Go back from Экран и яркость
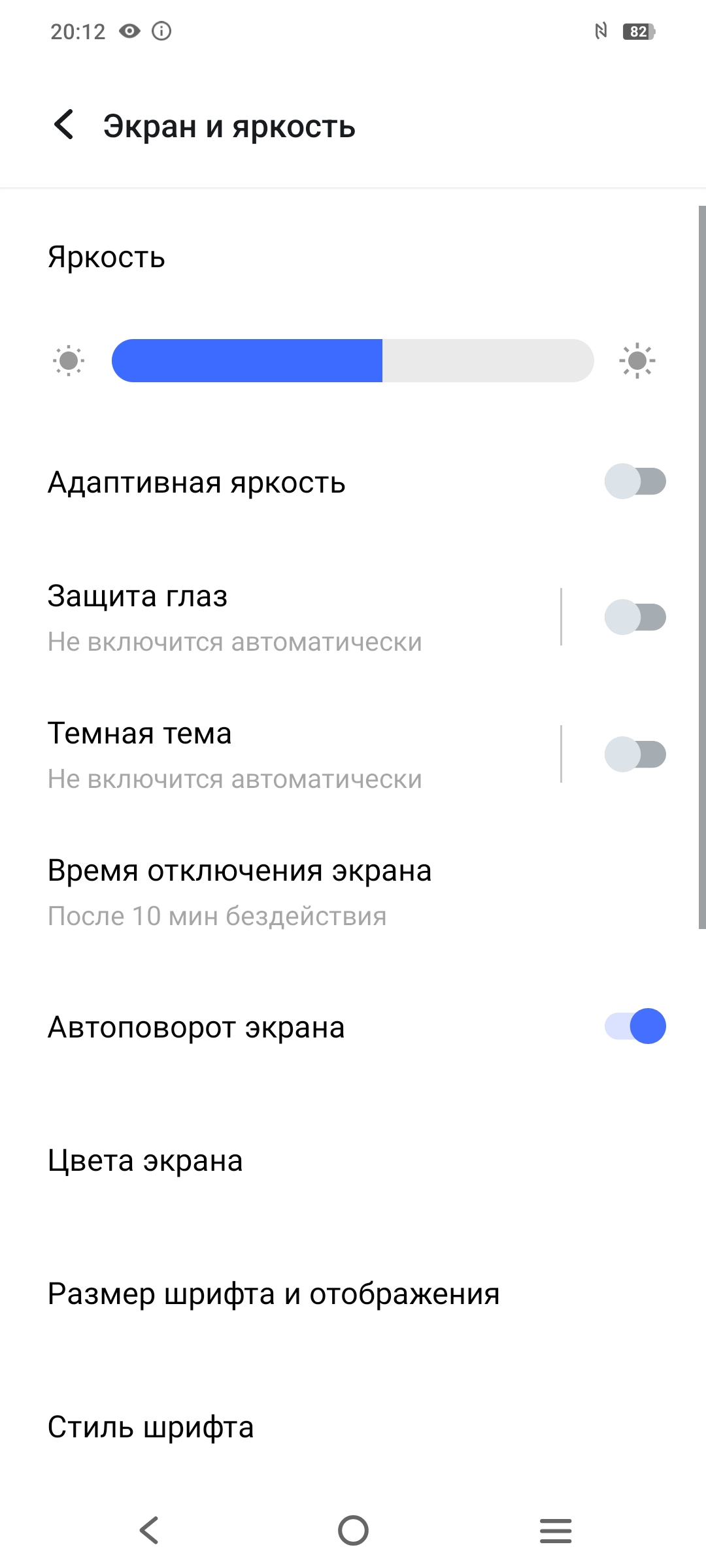706x1568 pixels. [x=64, y=125]
